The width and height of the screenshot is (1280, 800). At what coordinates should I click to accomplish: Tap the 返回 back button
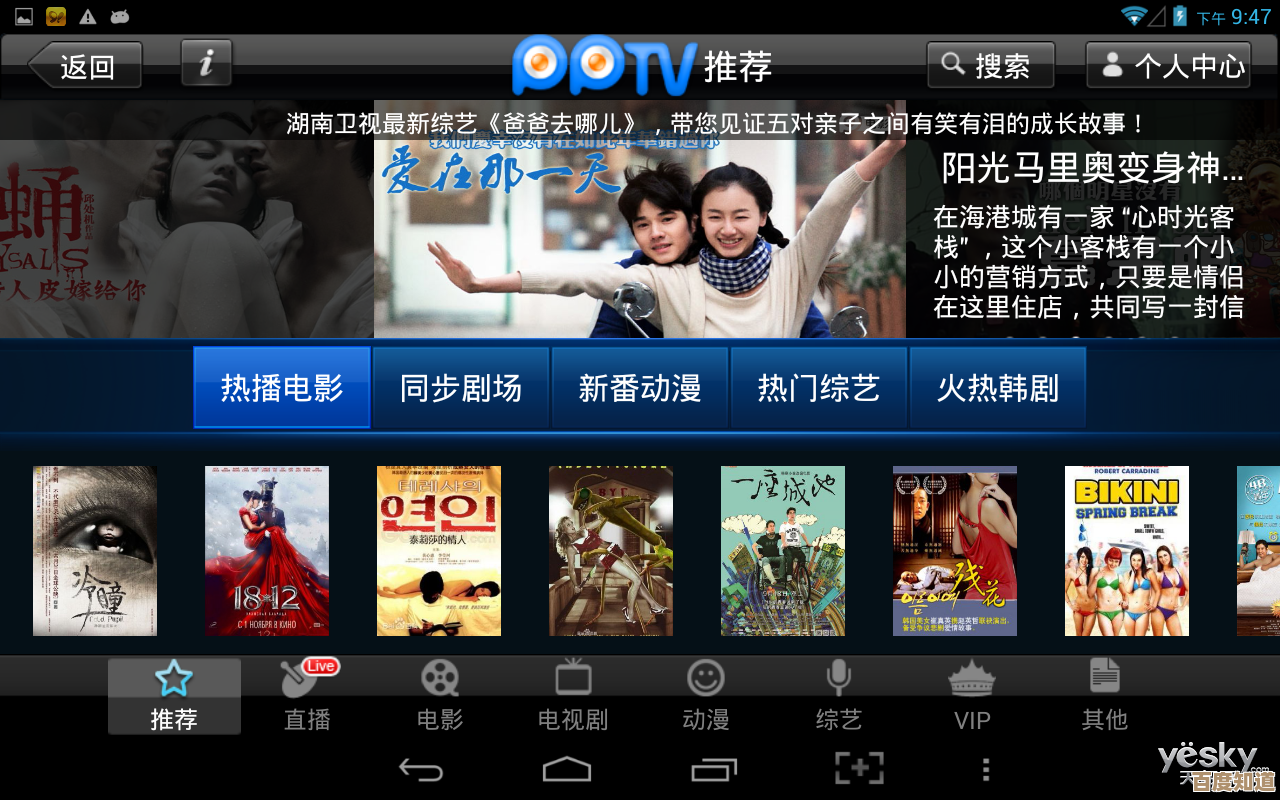click(85, 66)
